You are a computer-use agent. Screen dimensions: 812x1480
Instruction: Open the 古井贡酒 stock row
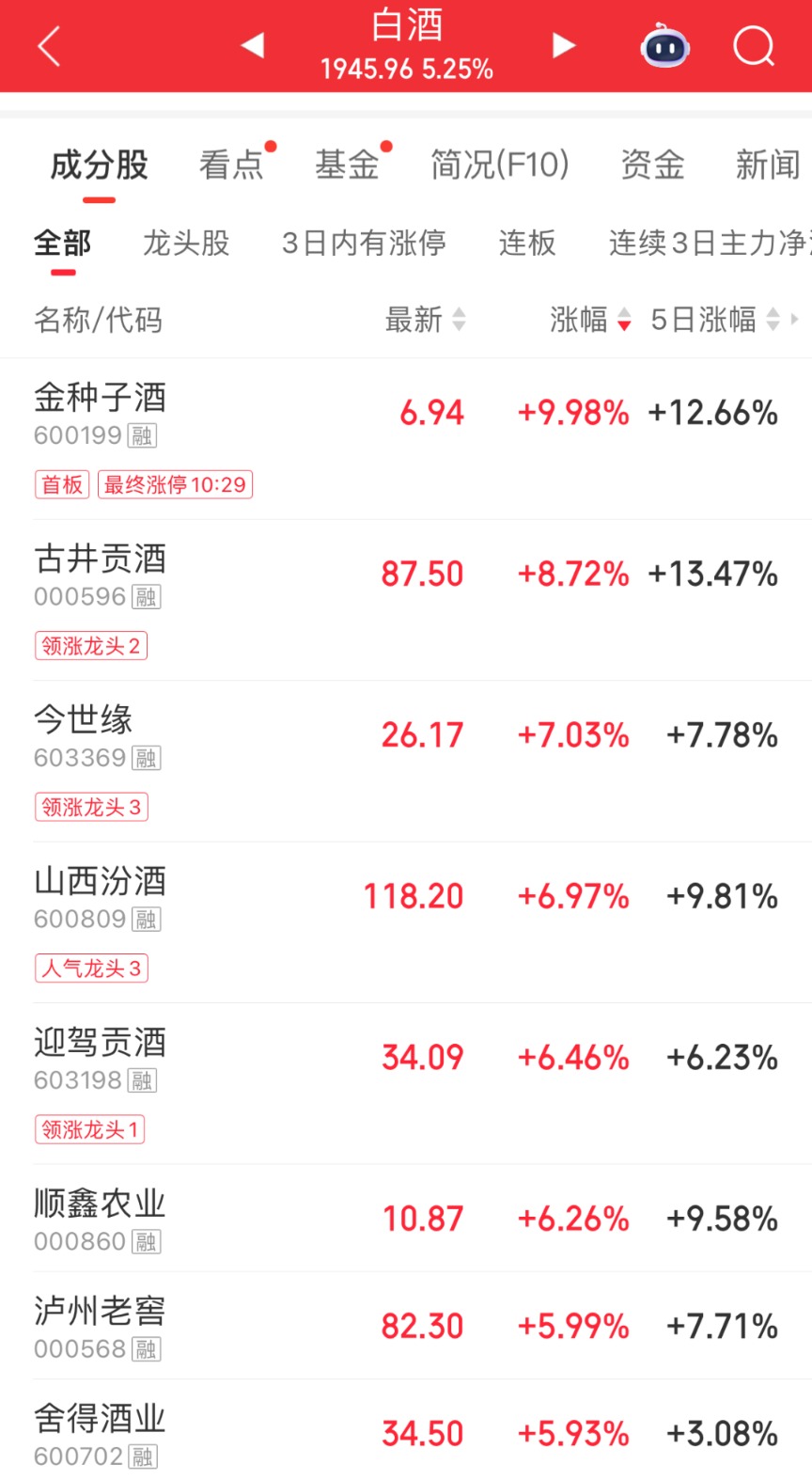[x=406, y=600]
